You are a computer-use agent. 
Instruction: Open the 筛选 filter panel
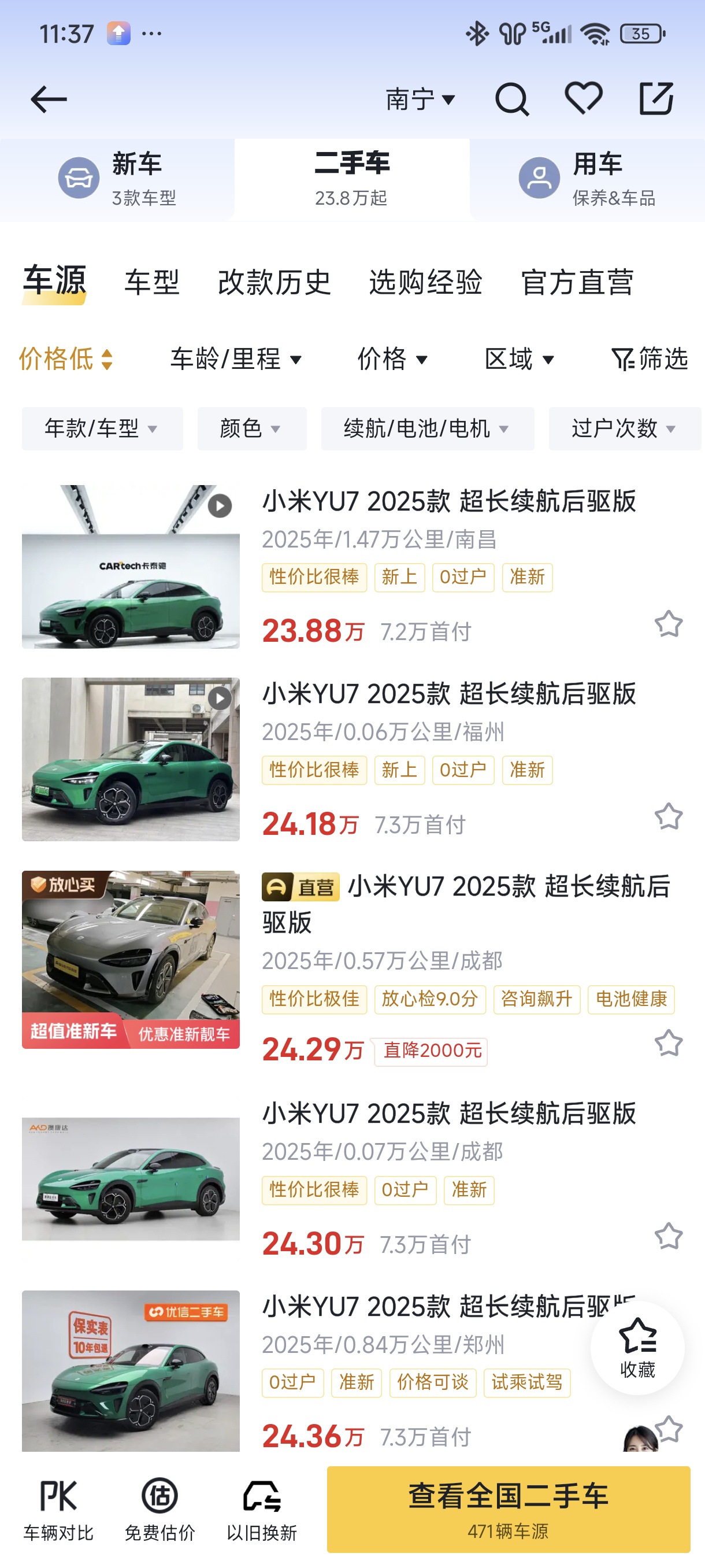[x=649, y=359]
